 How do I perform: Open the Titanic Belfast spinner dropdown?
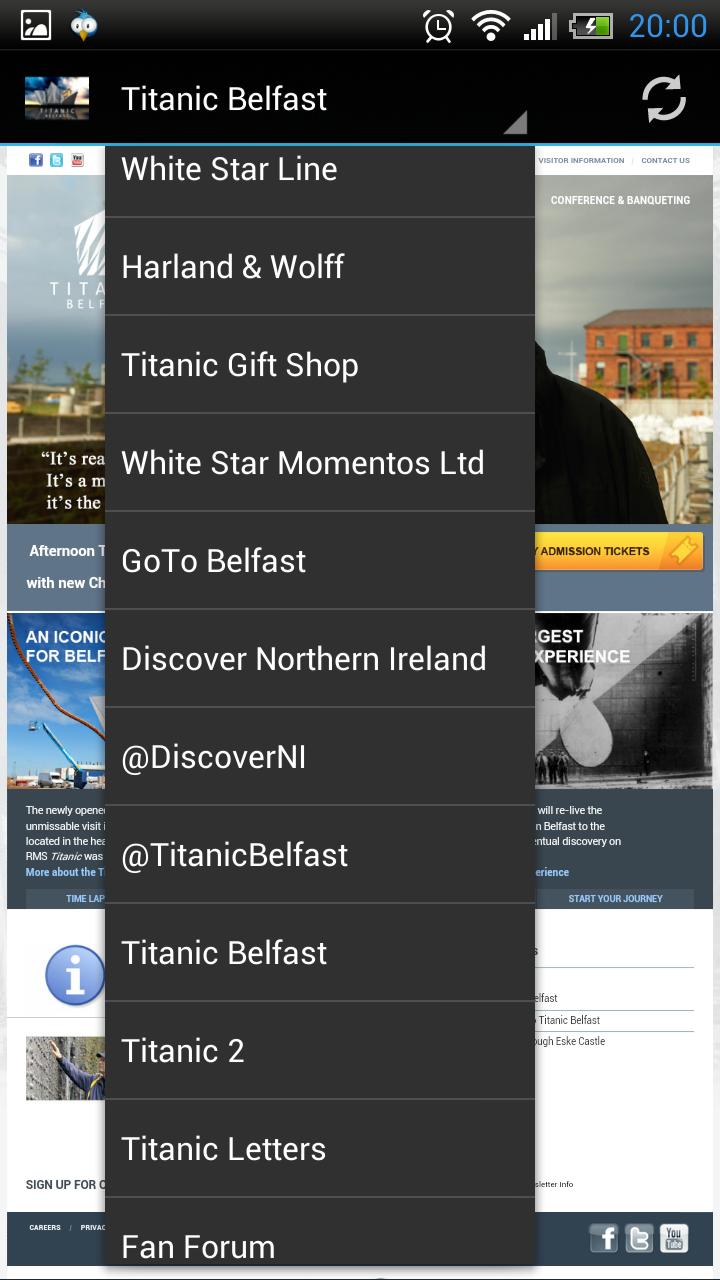300,98
